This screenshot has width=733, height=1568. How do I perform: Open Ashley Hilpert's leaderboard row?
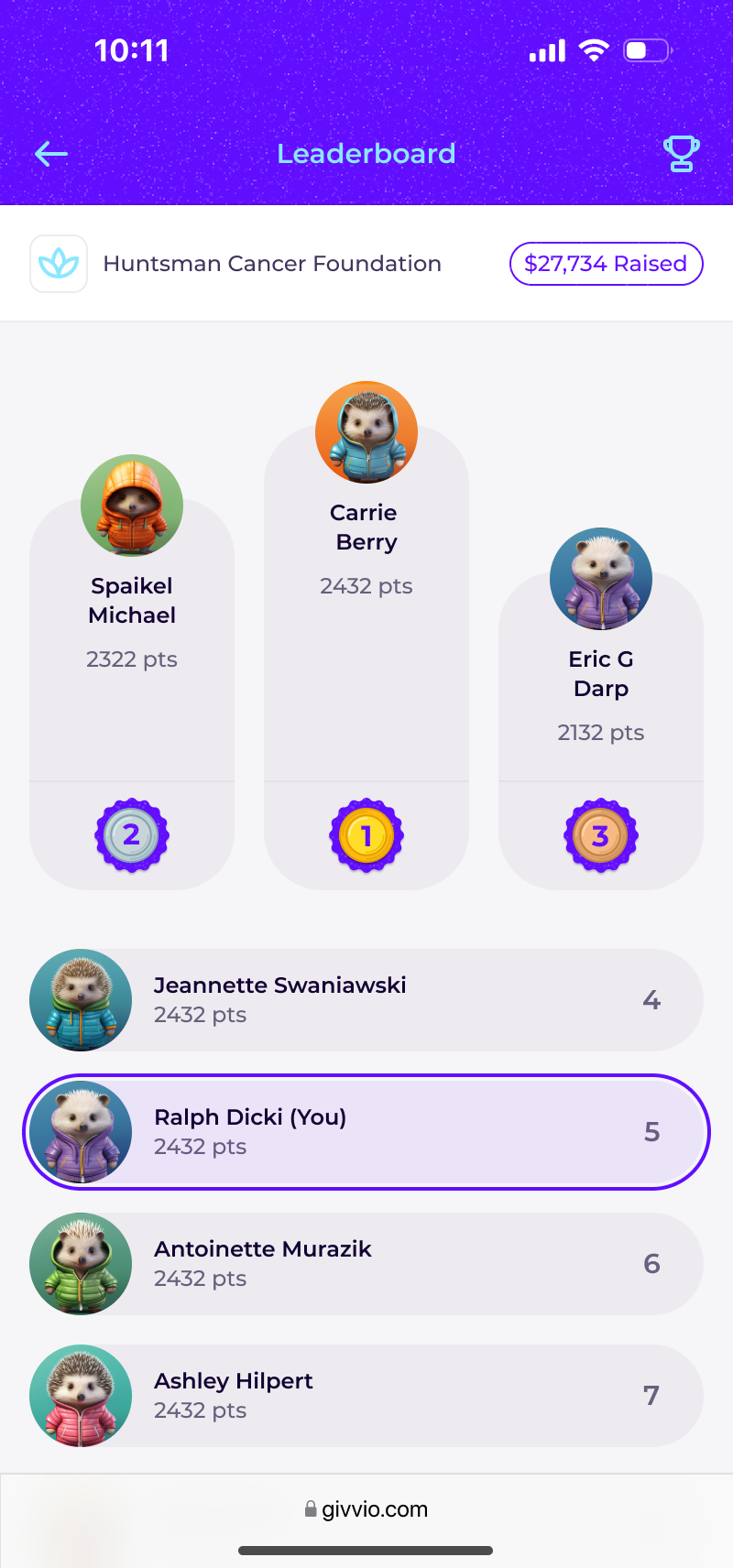pyautogui.click(x=366, y=1396)
